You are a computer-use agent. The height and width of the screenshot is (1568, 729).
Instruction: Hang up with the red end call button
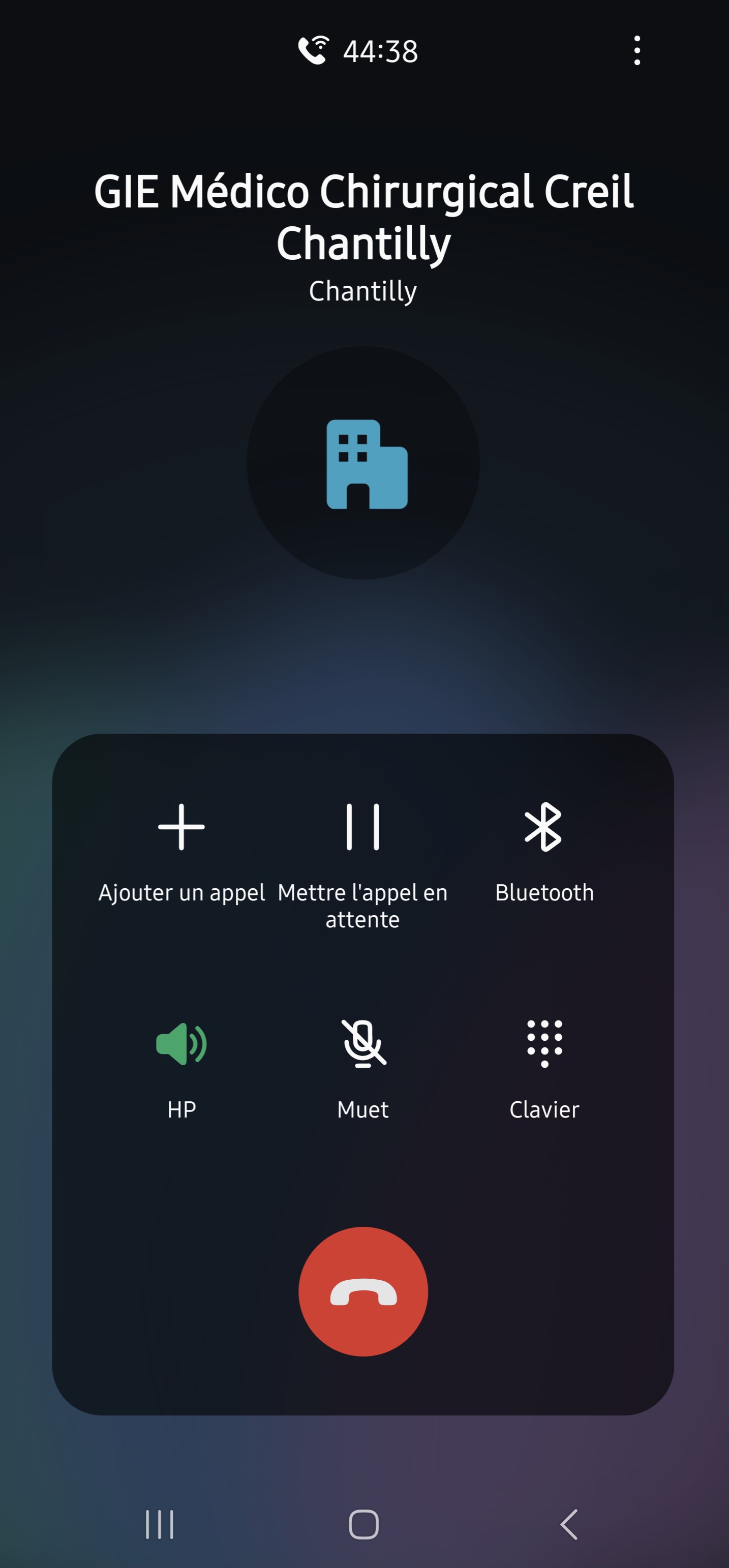click(363, 1291)
